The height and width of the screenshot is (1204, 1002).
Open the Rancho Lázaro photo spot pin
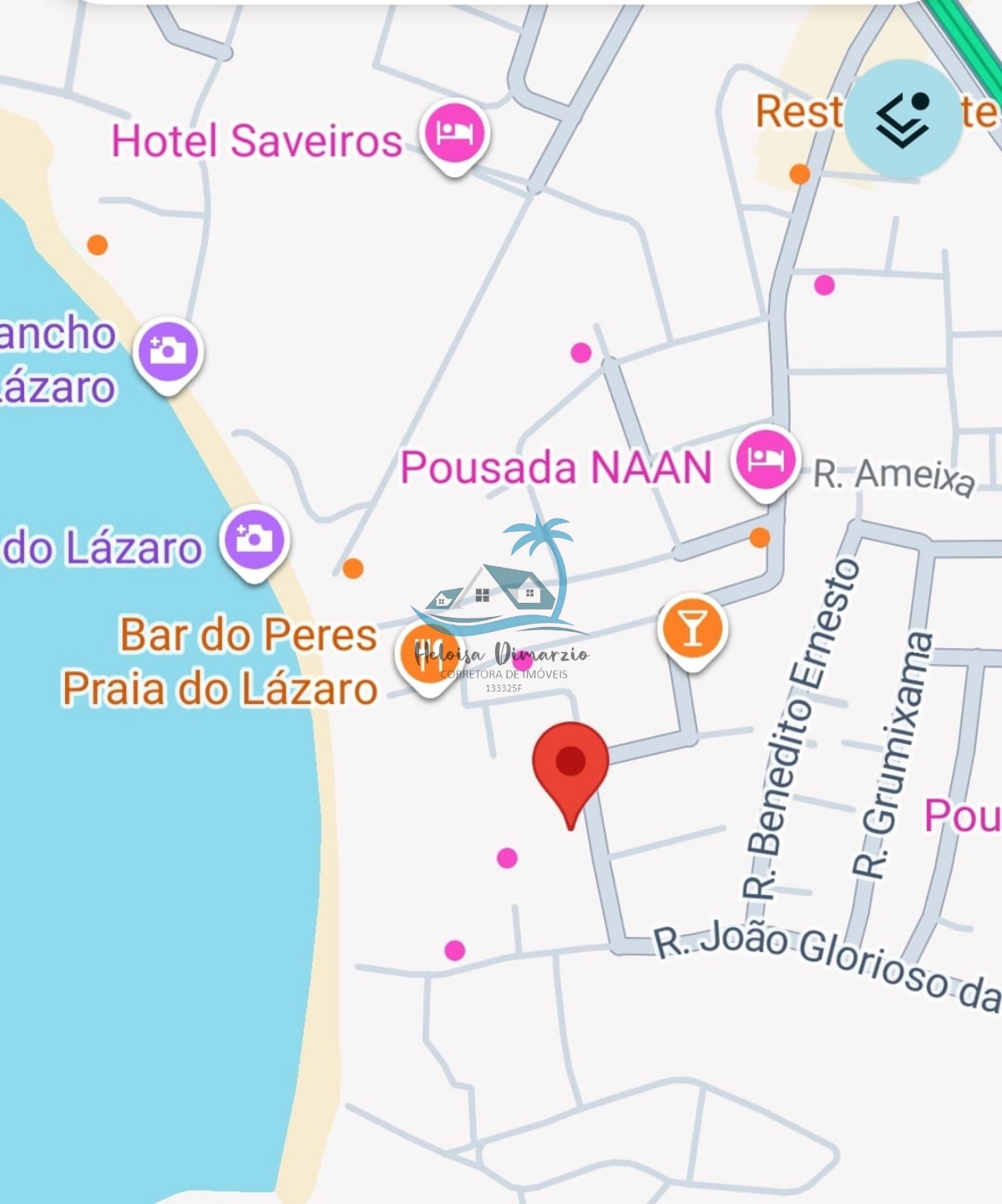pyautogui.click(x=168, y=351)
